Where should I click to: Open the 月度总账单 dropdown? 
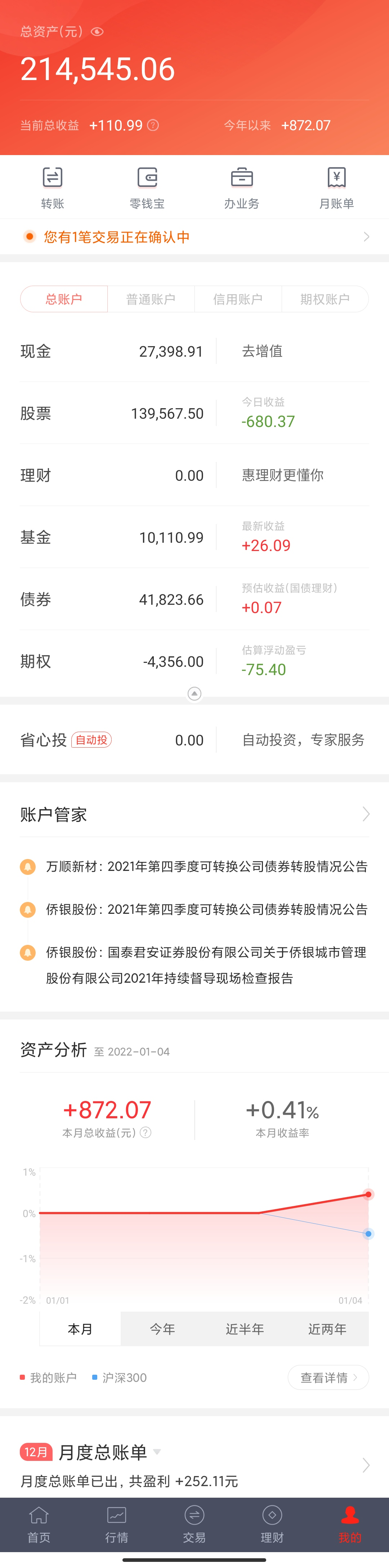pos(157,1452)
